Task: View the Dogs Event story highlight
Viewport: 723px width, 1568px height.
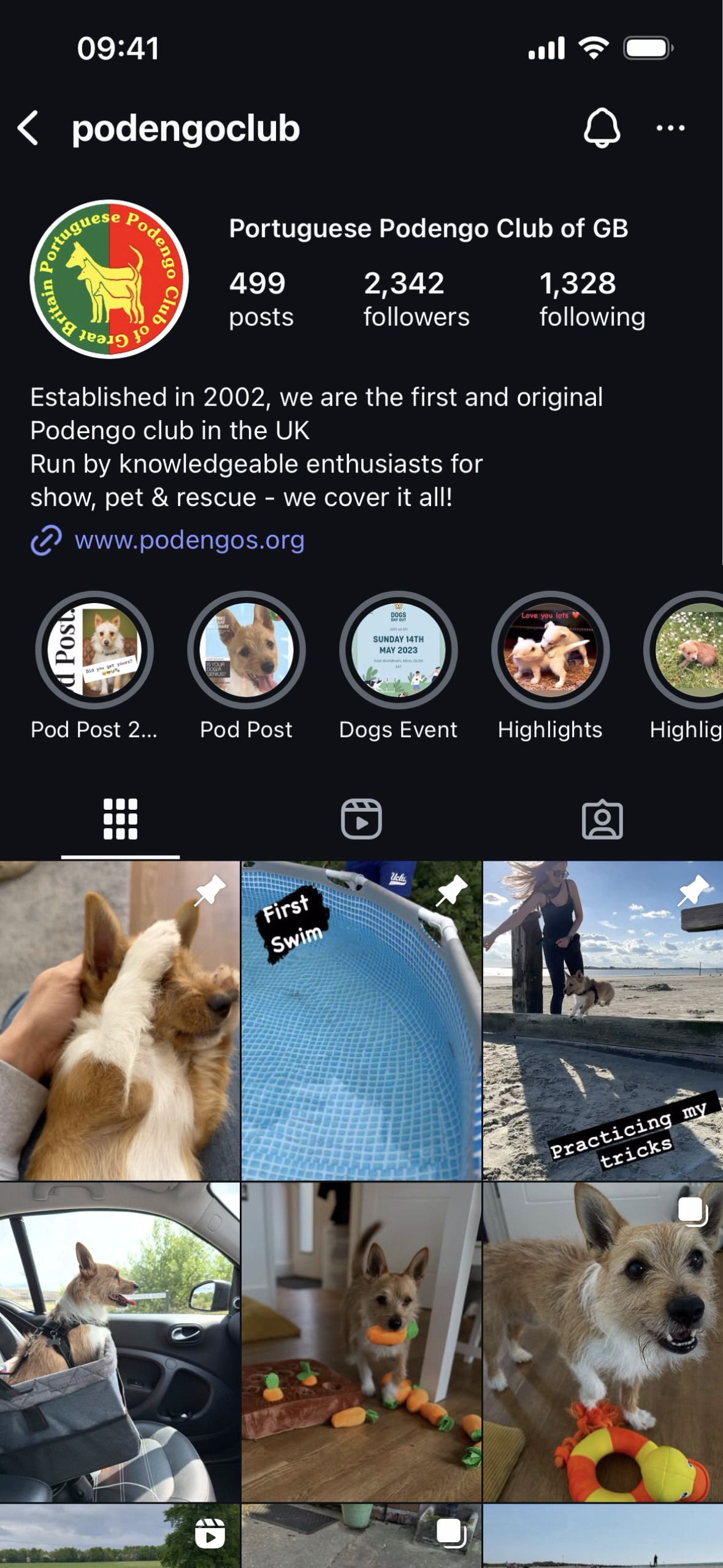Action: coord(398,650)
